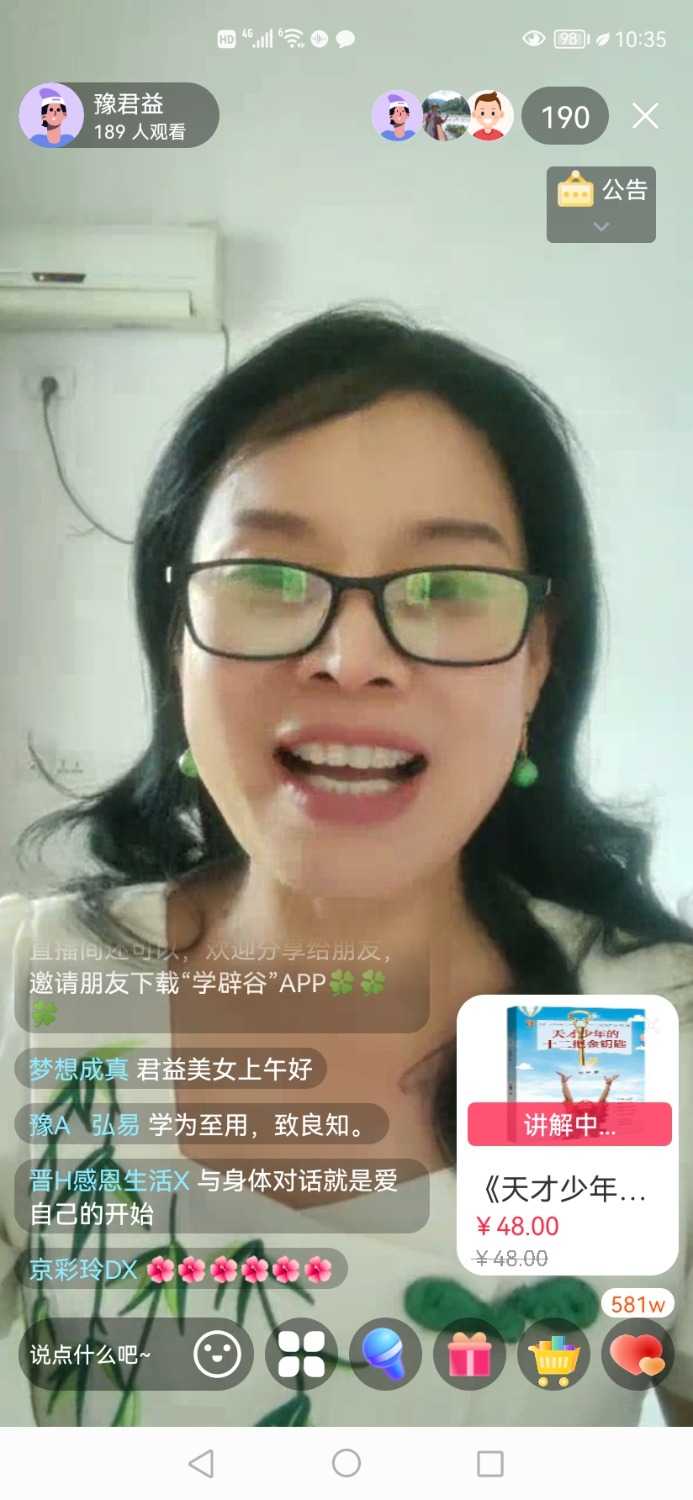The height and width of the screenshot is (1500, 693).
Task: Expand the 公告 announcement panel
Action: (x=601, y=203)
